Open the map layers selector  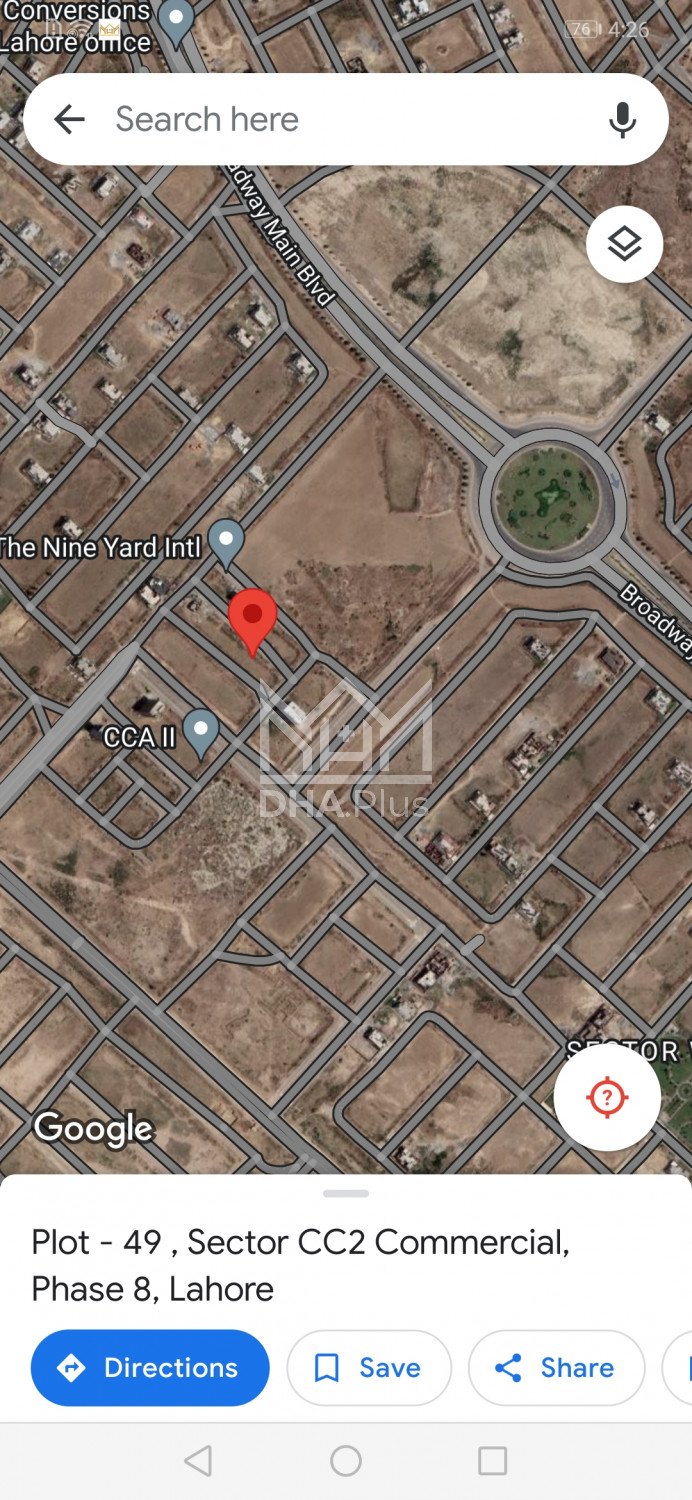[624, 244]
